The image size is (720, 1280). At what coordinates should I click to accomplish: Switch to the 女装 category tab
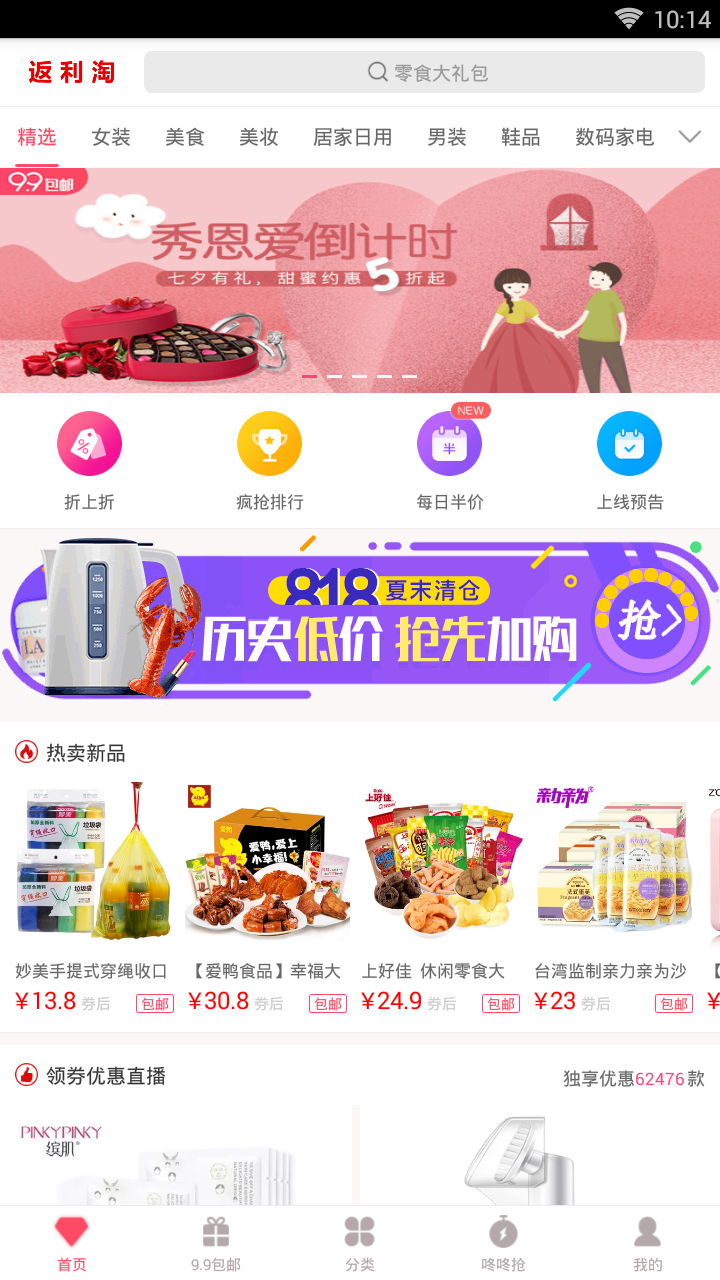tap(111, 137)
